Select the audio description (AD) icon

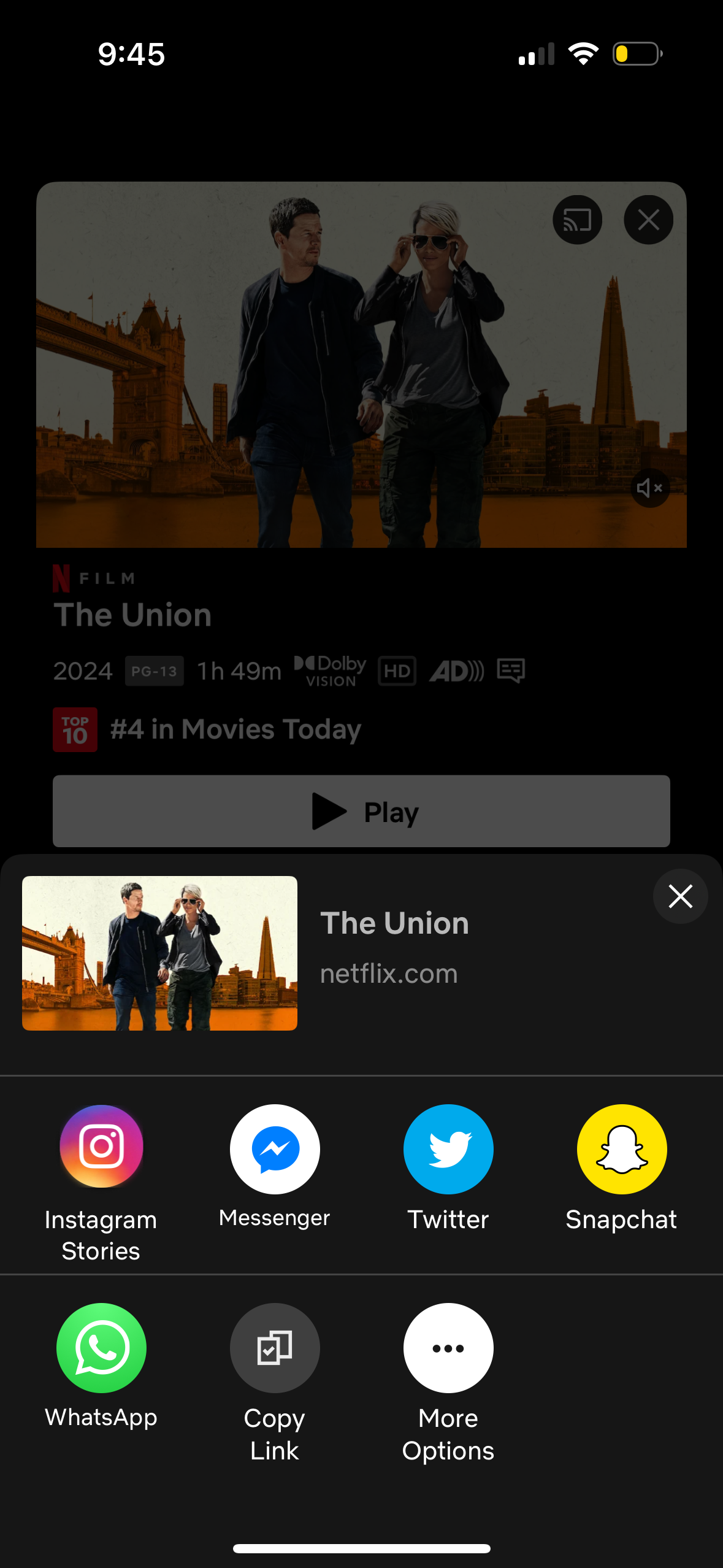tap(457, 671)
